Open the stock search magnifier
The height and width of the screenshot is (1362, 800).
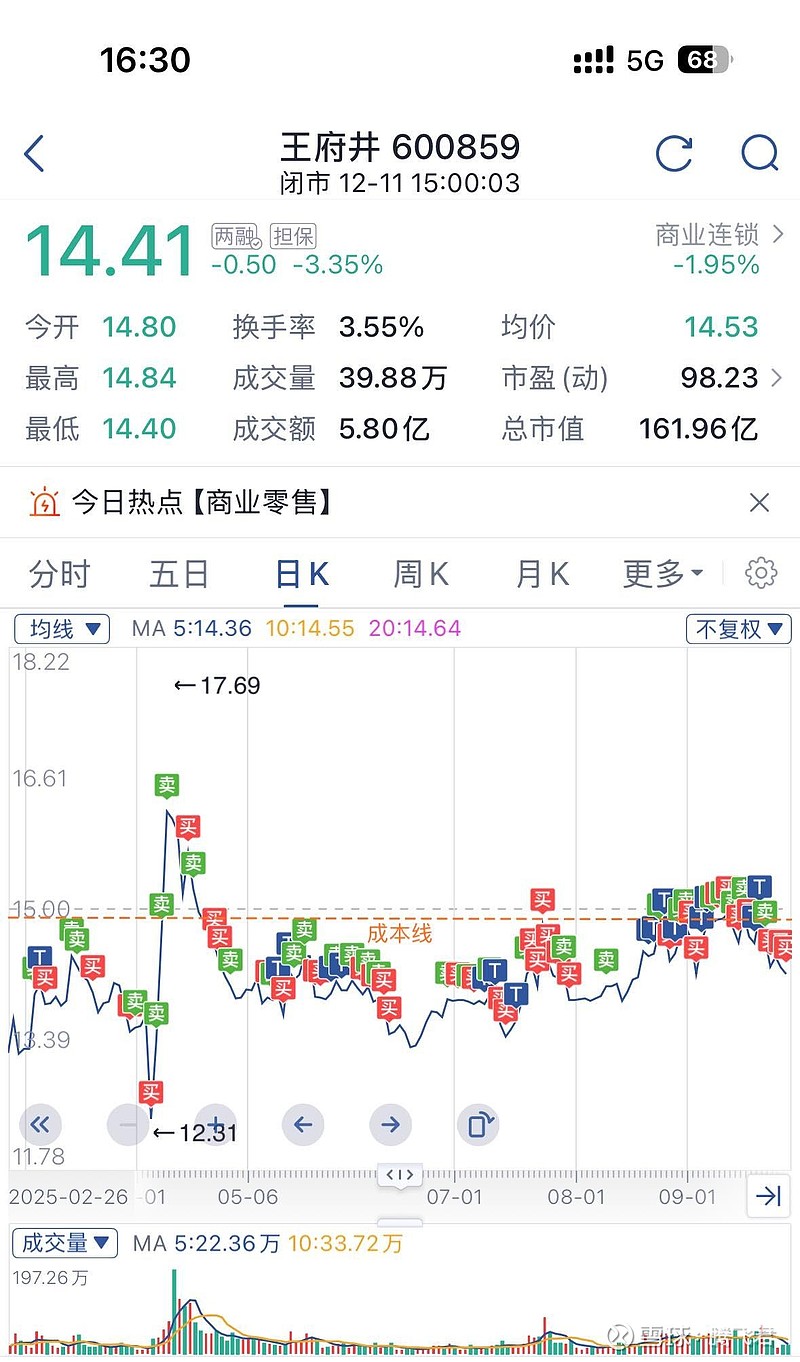[x=759, y=154]
